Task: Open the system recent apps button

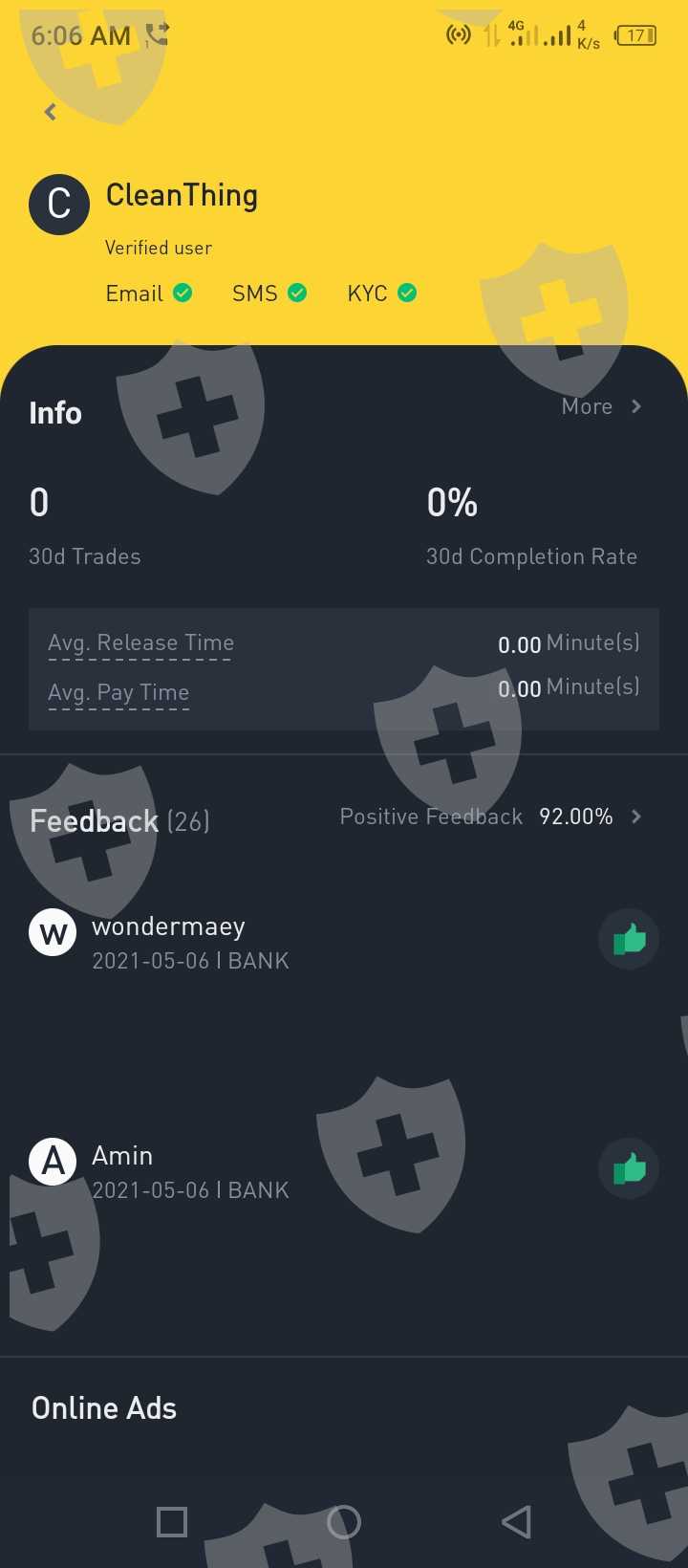Action: [x=172, y=1522]
